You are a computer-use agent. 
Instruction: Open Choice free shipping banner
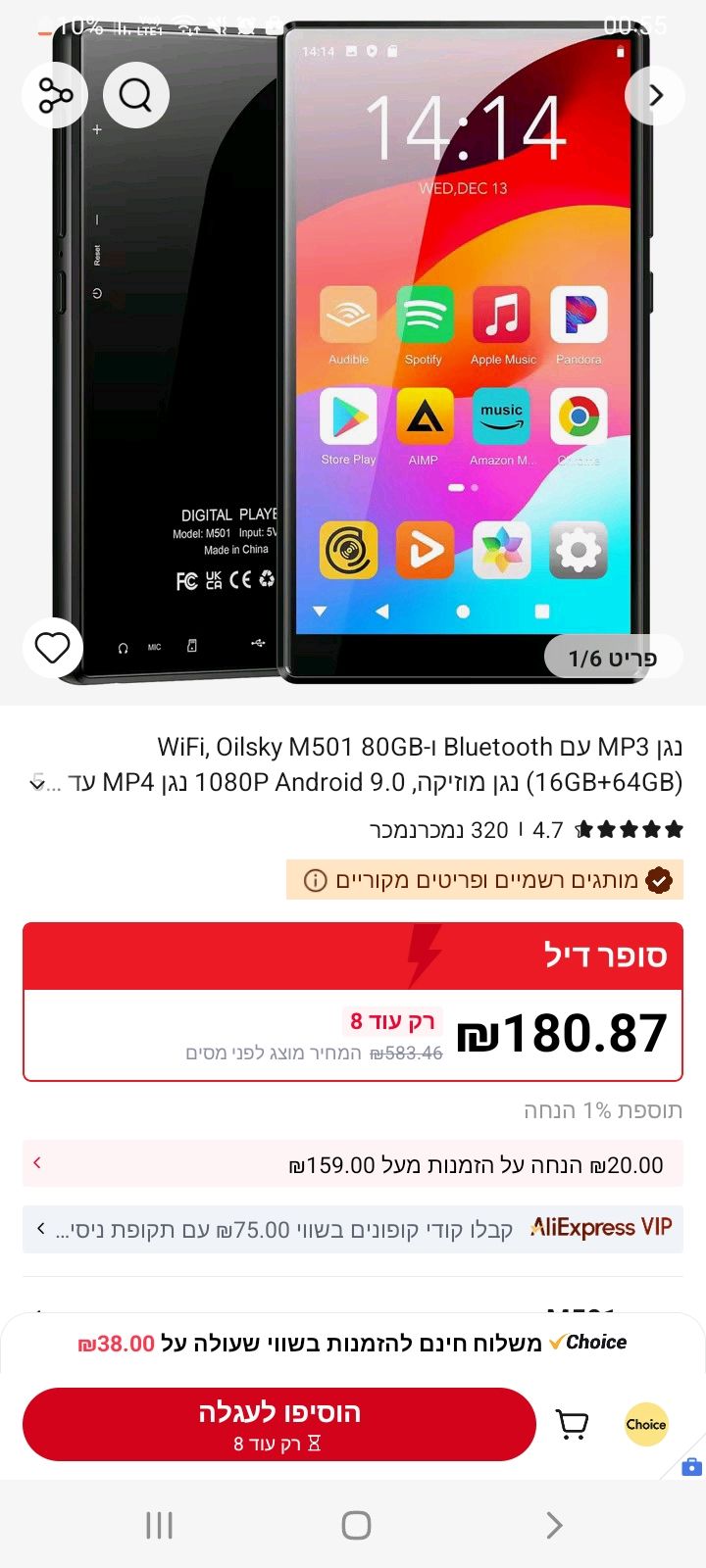point(353,1343)
